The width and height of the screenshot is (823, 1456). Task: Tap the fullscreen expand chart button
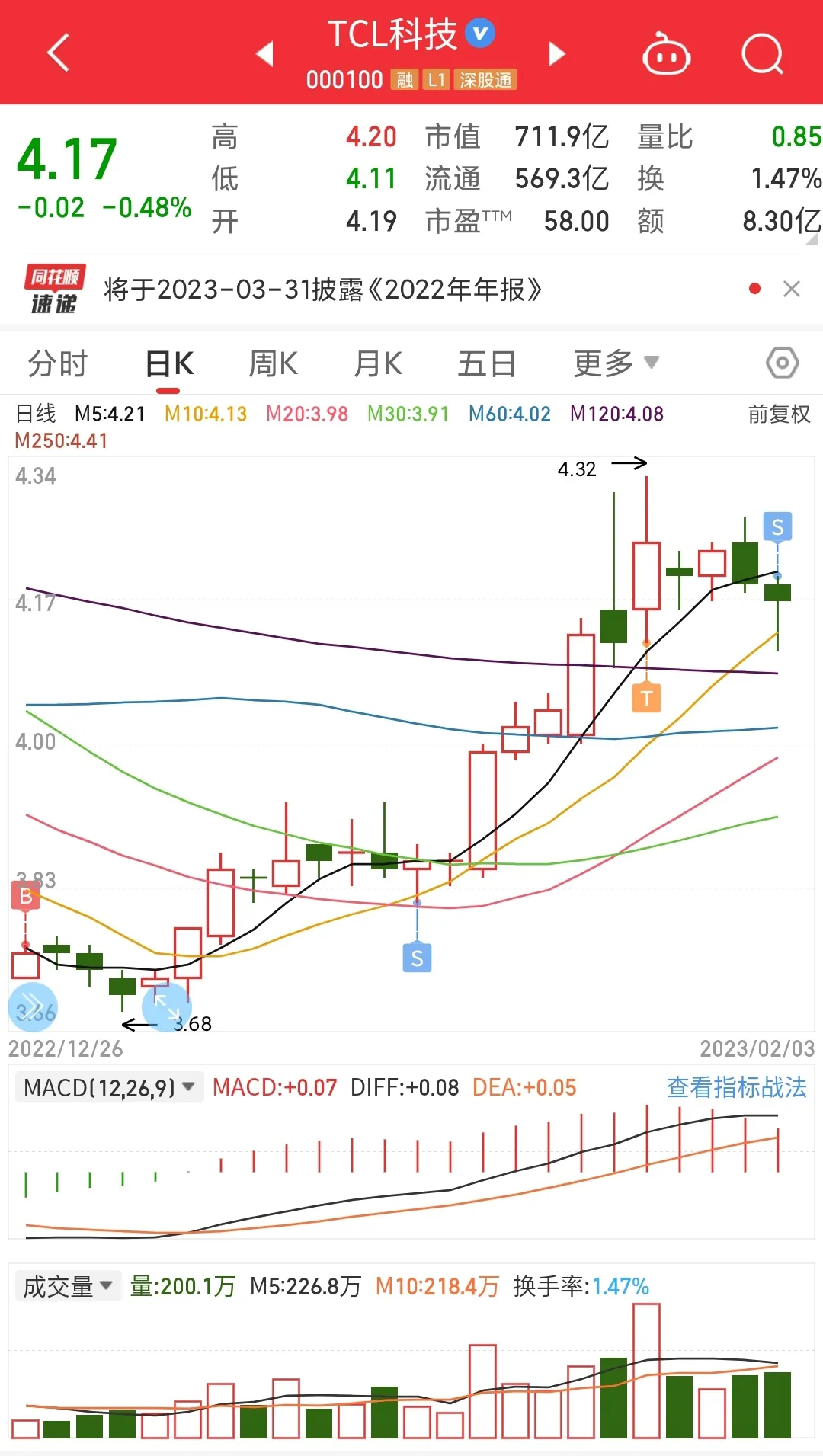pos(166,1006)
